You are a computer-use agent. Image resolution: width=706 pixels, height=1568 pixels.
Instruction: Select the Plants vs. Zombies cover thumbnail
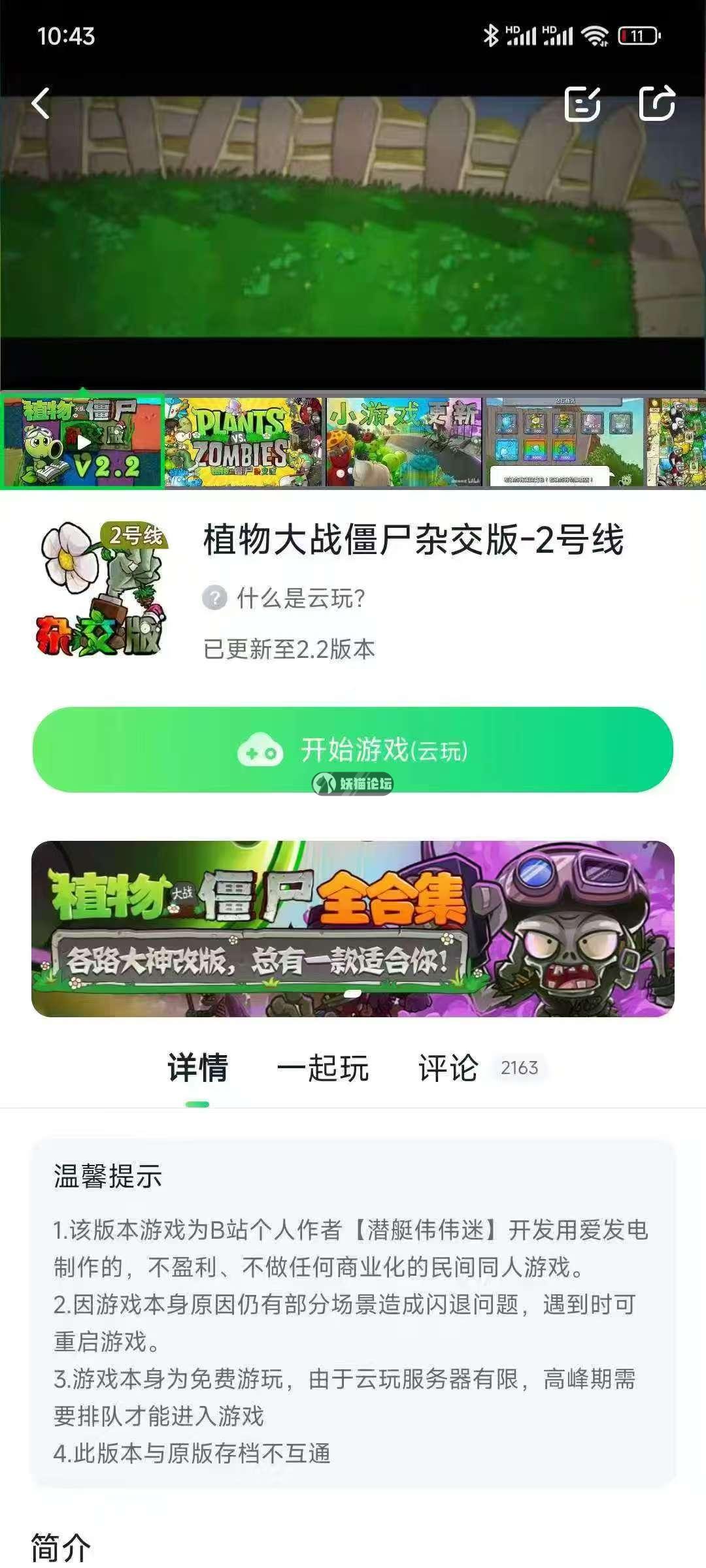[x=243, y=442]
